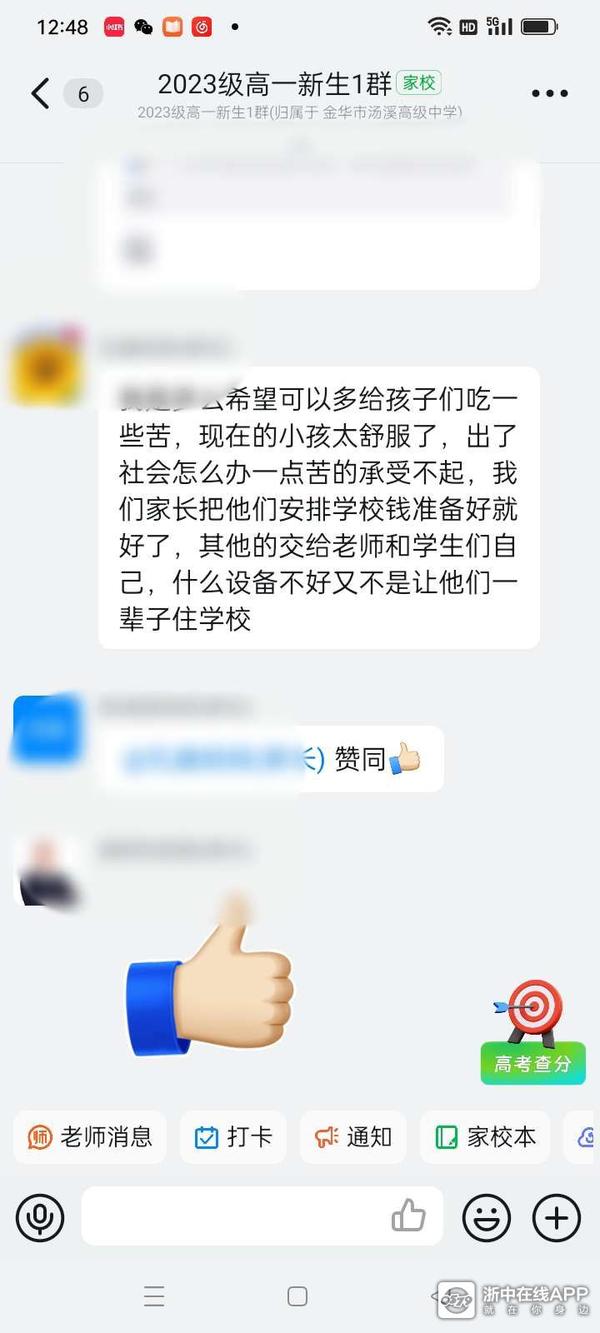This screenshot has width=600, height=1333.
Task: Open the 家校本 chip
Action: [x=485, y=1137]
